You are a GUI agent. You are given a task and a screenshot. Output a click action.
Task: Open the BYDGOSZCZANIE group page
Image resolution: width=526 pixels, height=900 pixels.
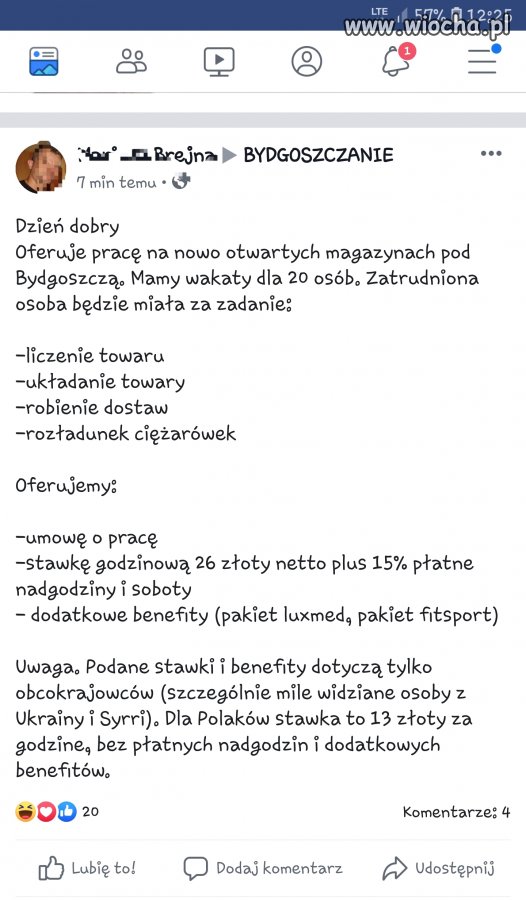tap(318, 155)
